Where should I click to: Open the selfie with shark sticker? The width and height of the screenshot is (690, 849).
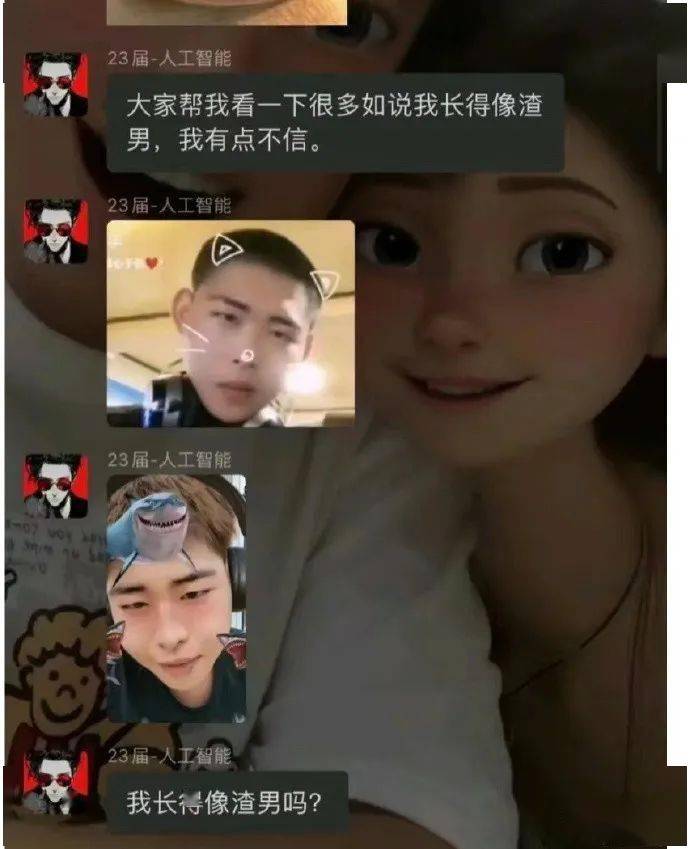(x=176, y=597)
